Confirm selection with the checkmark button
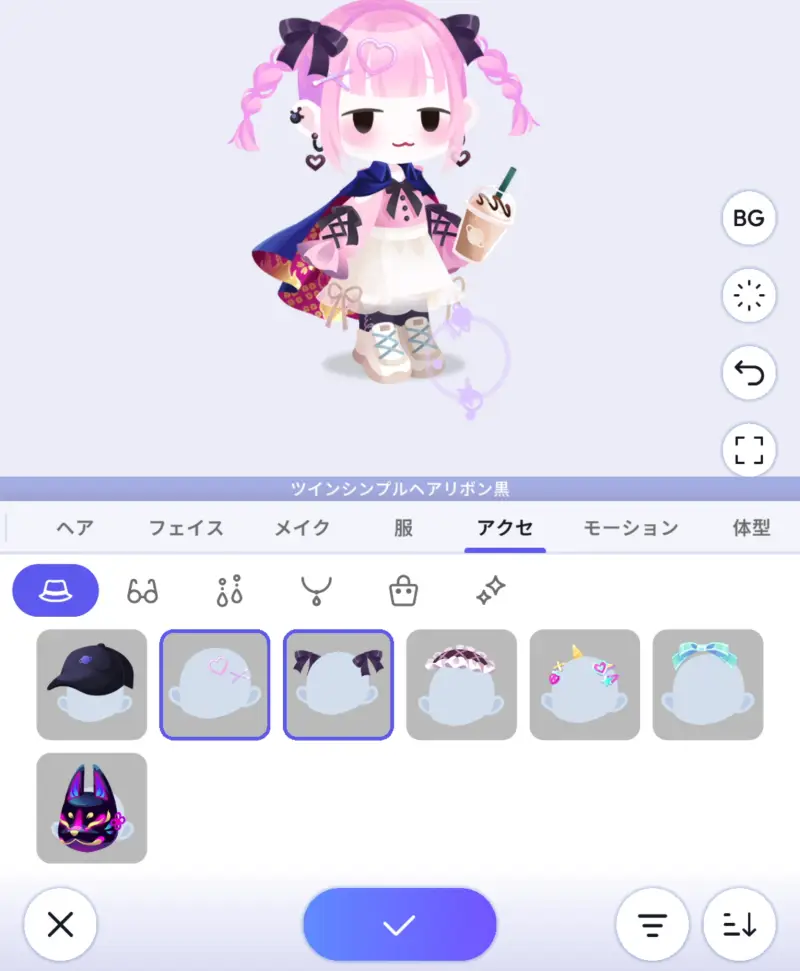The image size is (800, 971). tap(400, 925)
